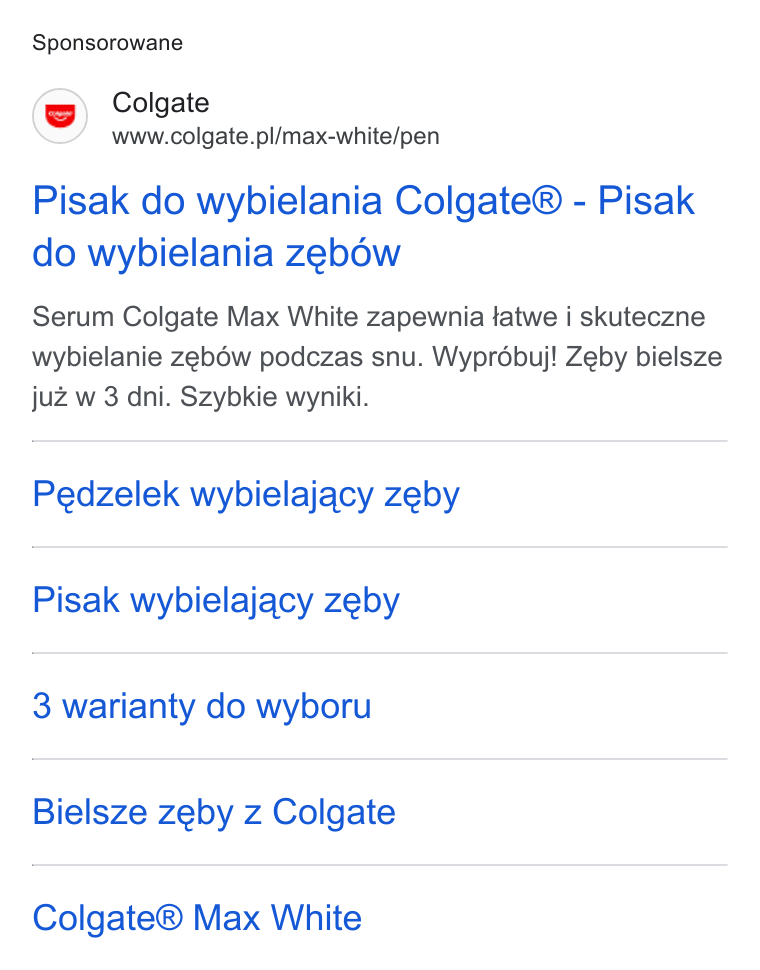Open Bielsze zęby z Colgate link
Image resolution: width=760 pixels, height=970 pixels.
pyautogui.click(x=214, y=812)
